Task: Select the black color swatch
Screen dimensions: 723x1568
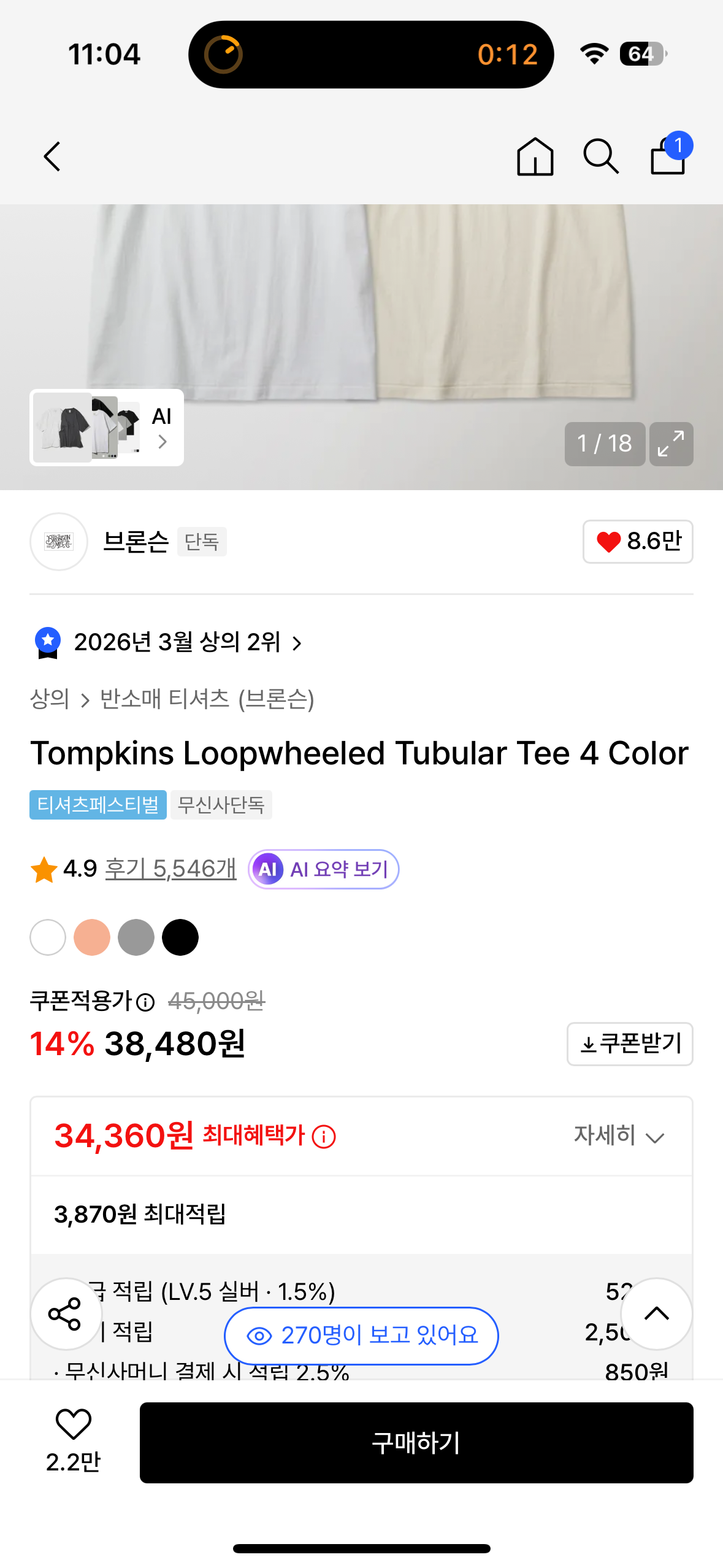Action: tap(180, 937)
